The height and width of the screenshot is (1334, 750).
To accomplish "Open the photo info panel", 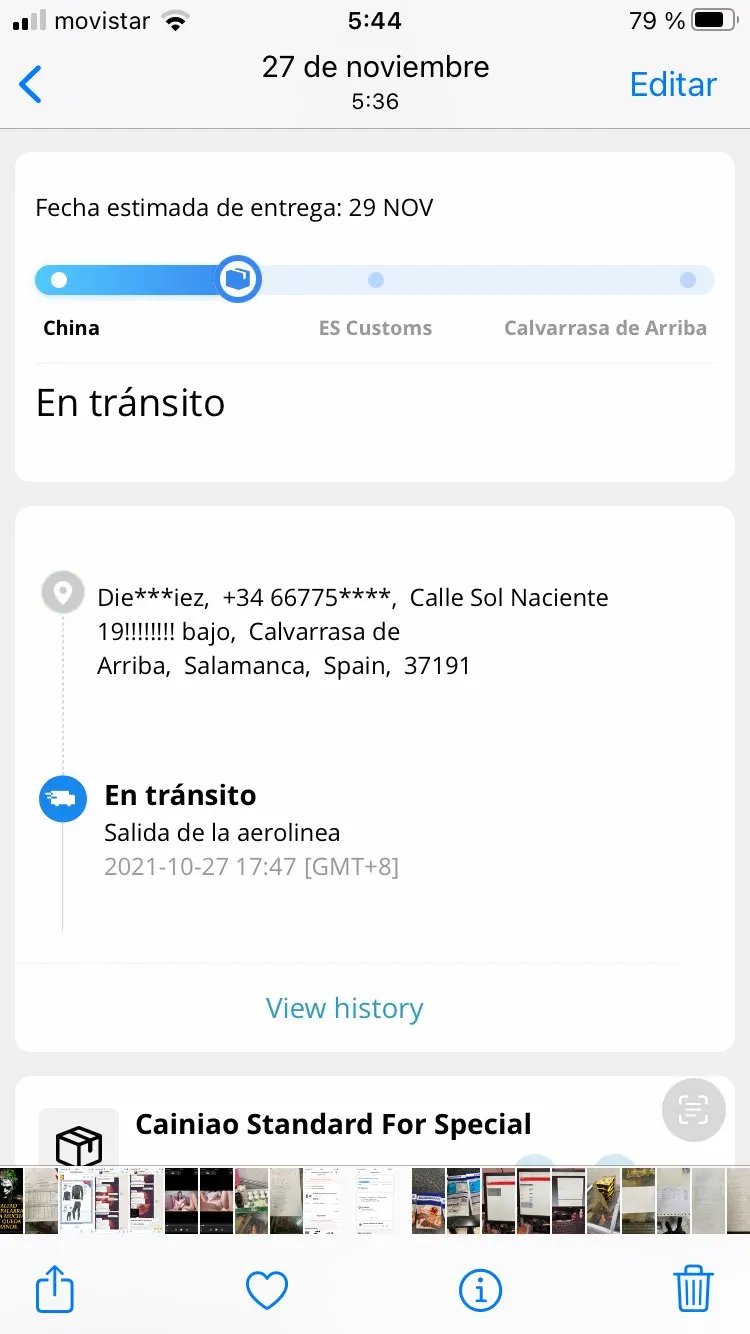I will point(480,1291).
